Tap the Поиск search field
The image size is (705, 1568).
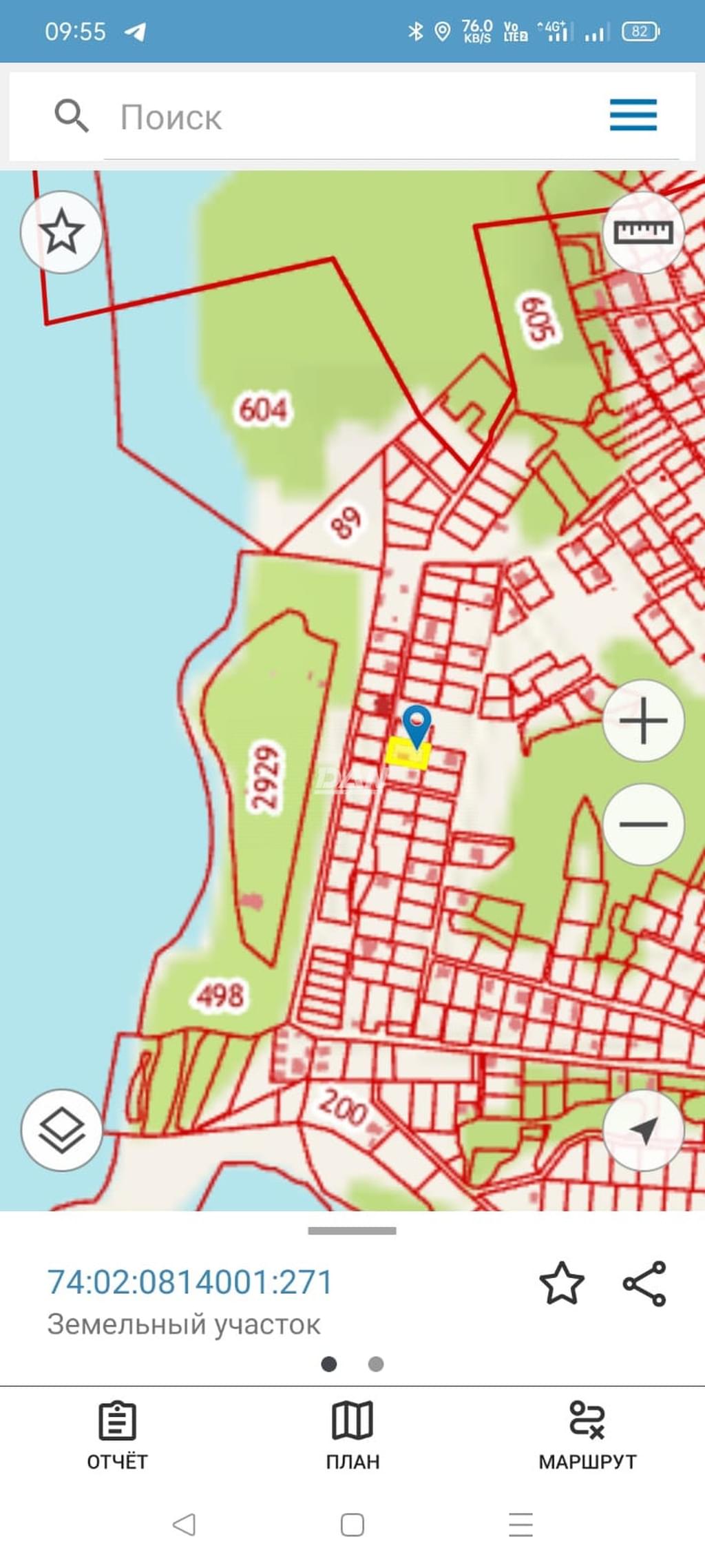pyautogui.click(x=344, y=117)
